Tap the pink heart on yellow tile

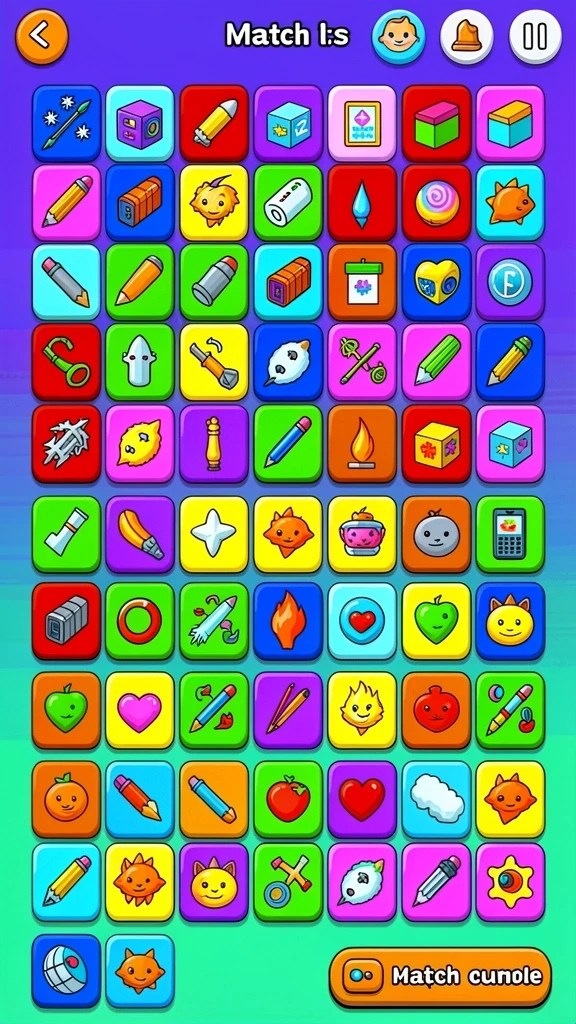point(140,711)
